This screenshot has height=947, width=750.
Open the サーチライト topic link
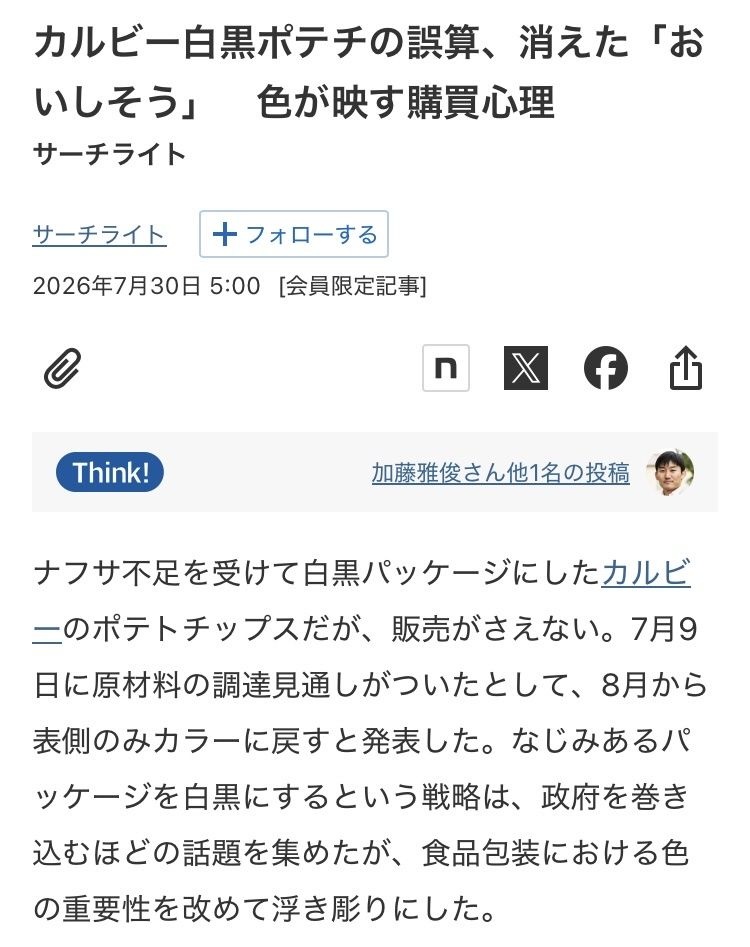click(100, 234)
